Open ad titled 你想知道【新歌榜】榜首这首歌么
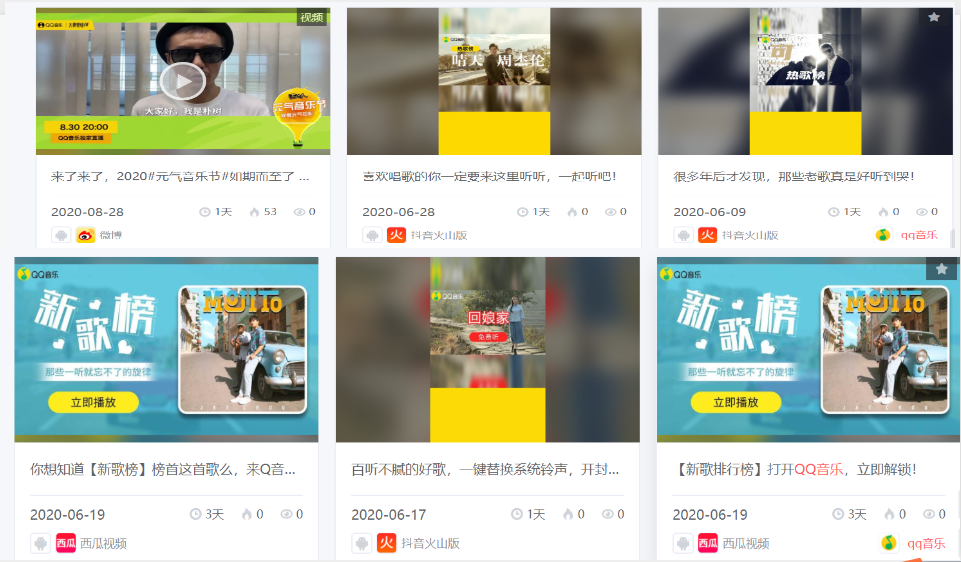Screen dimensions: 961x562 pos(163,468)
